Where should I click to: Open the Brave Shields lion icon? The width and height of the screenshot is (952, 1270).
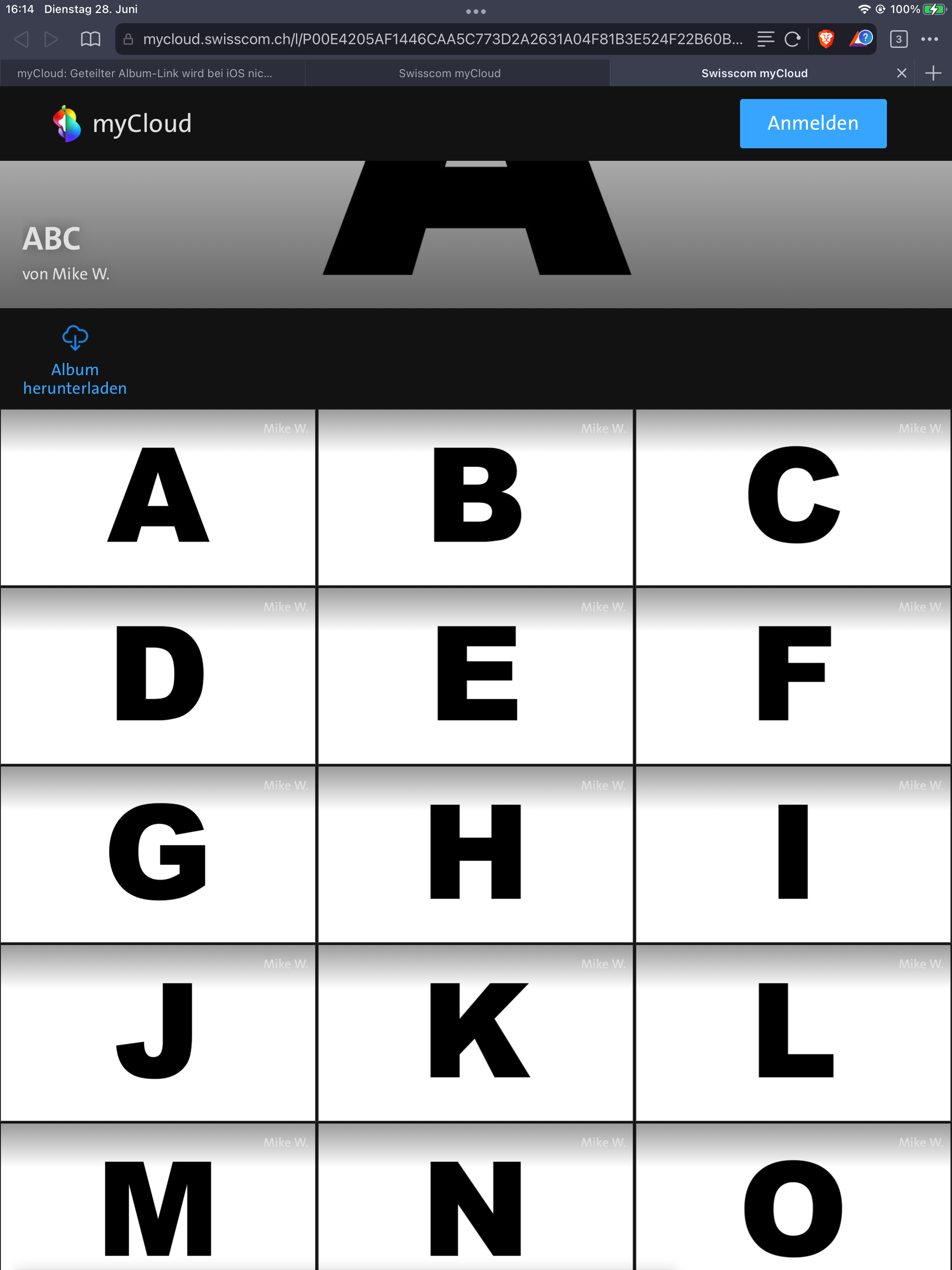pyautogui.click(x=826, y=39)
